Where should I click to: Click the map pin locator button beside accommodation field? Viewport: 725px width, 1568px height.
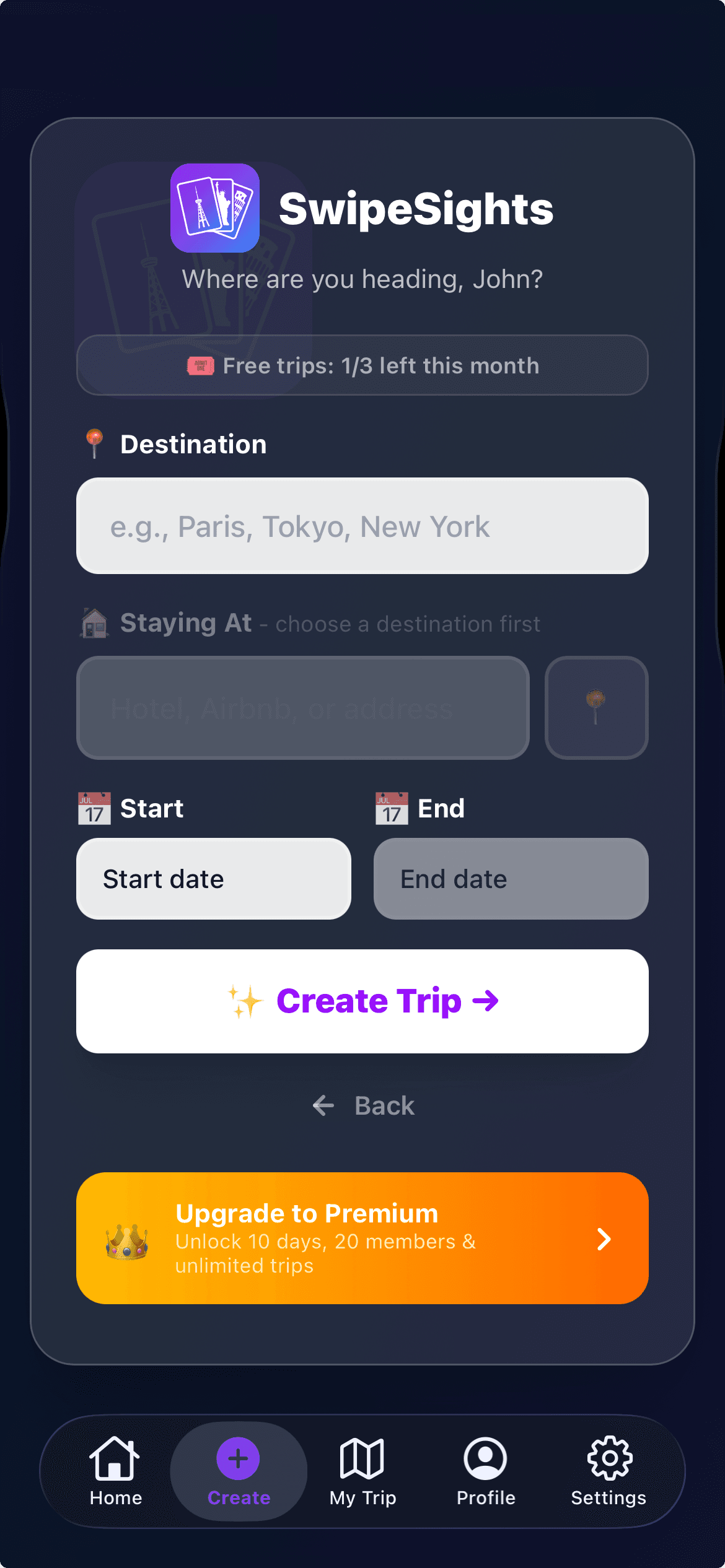click(x=596, y=708)
